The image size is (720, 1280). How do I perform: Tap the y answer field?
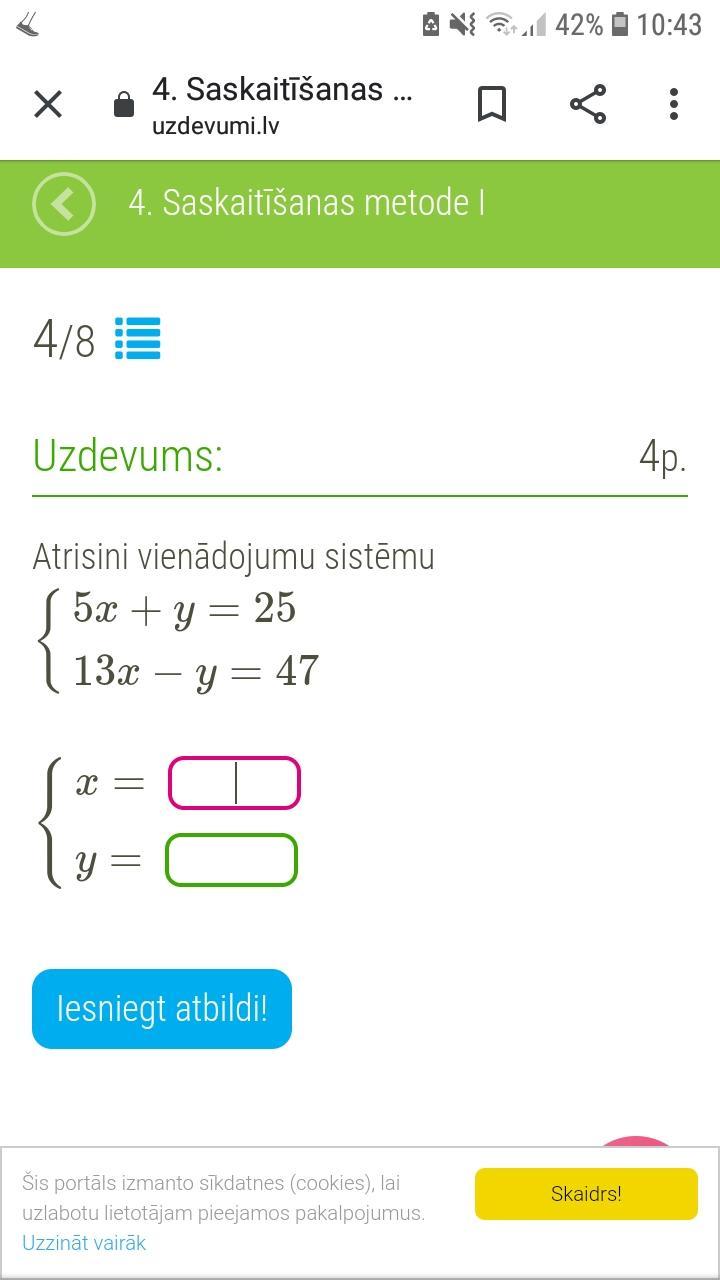(x=231, y=860)
